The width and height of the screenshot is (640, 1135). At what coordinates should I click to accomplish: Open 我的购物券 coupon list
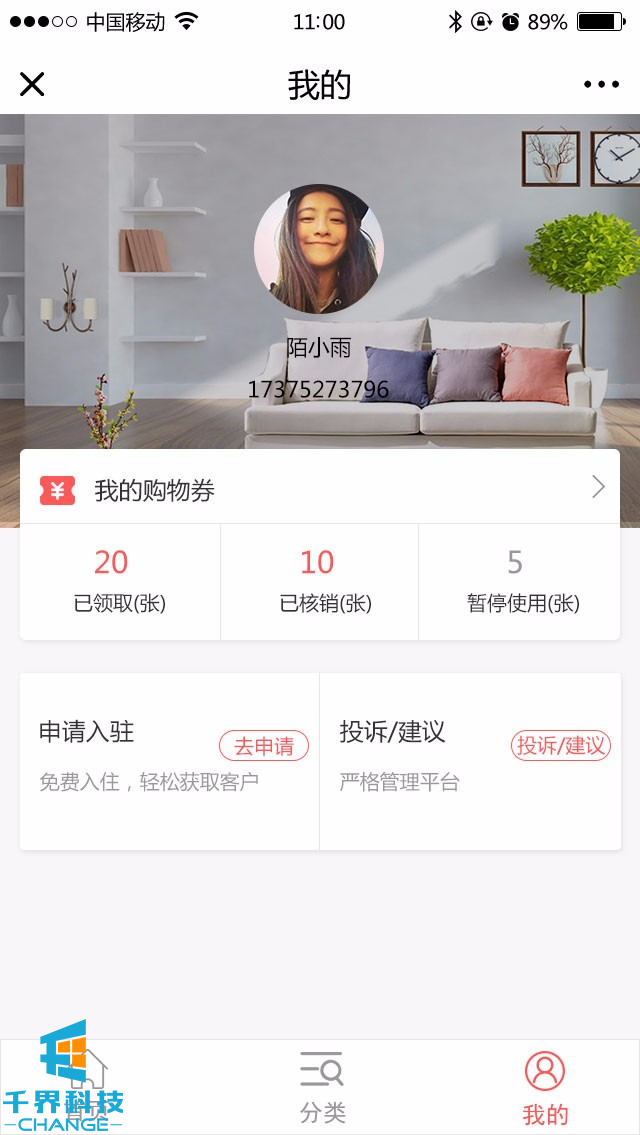coord(320,489)
